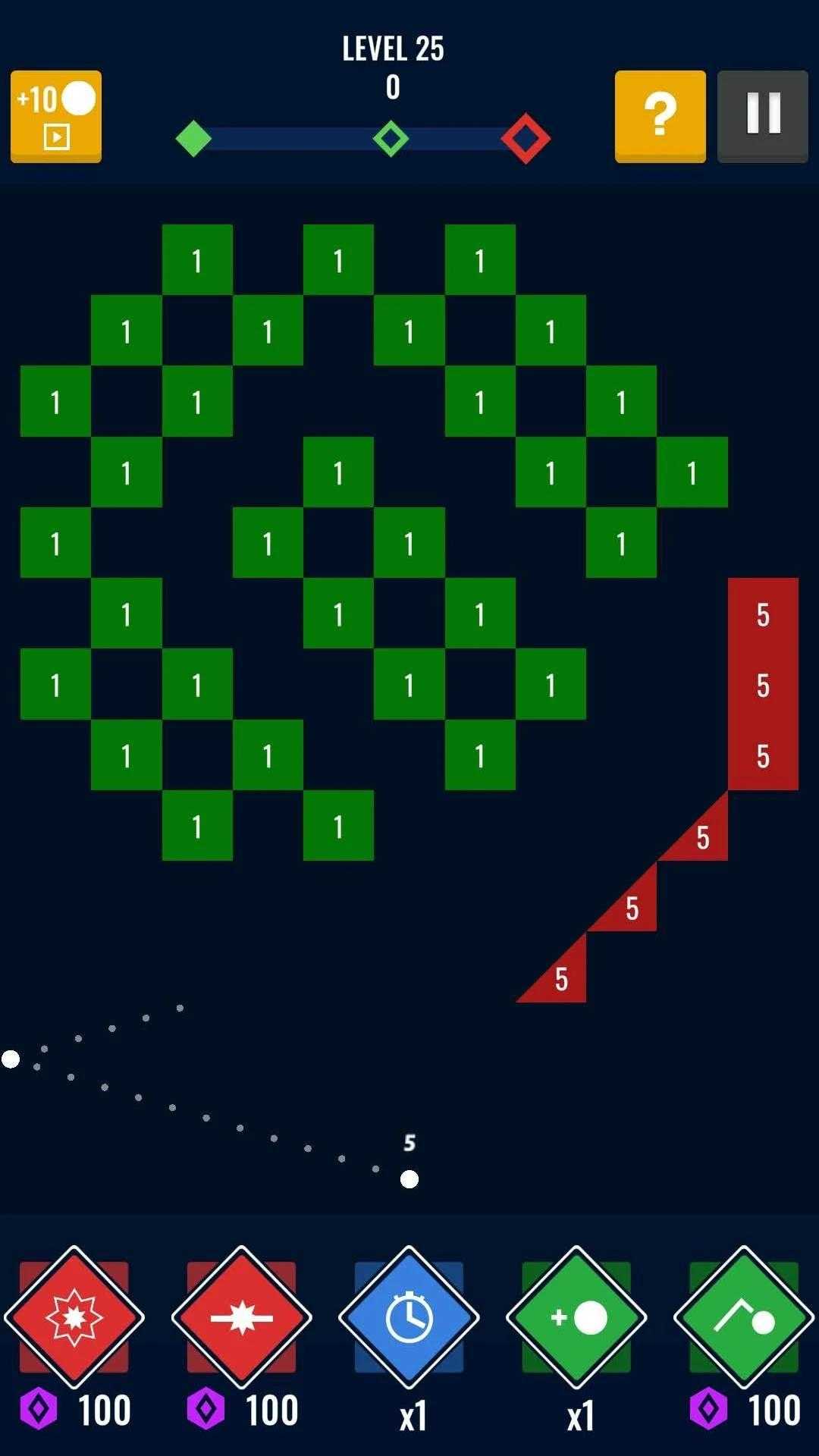This screenshot has width=819, height=1456.
Task: Activate the horizontal laser power-up
Action: (x=242, y=1317)
